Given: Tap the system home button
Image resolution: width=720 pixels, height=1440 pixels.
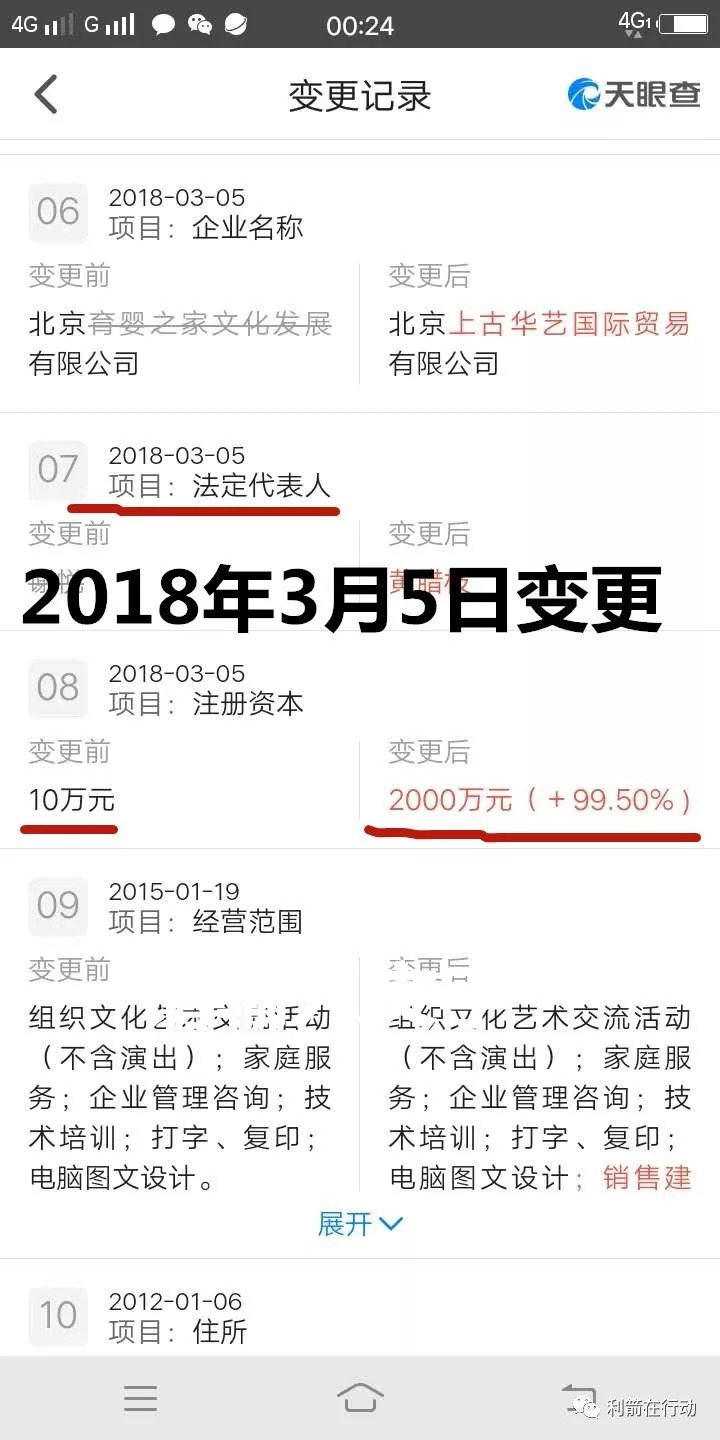Looking at the screenshot, I should (x=360, y=1397).
